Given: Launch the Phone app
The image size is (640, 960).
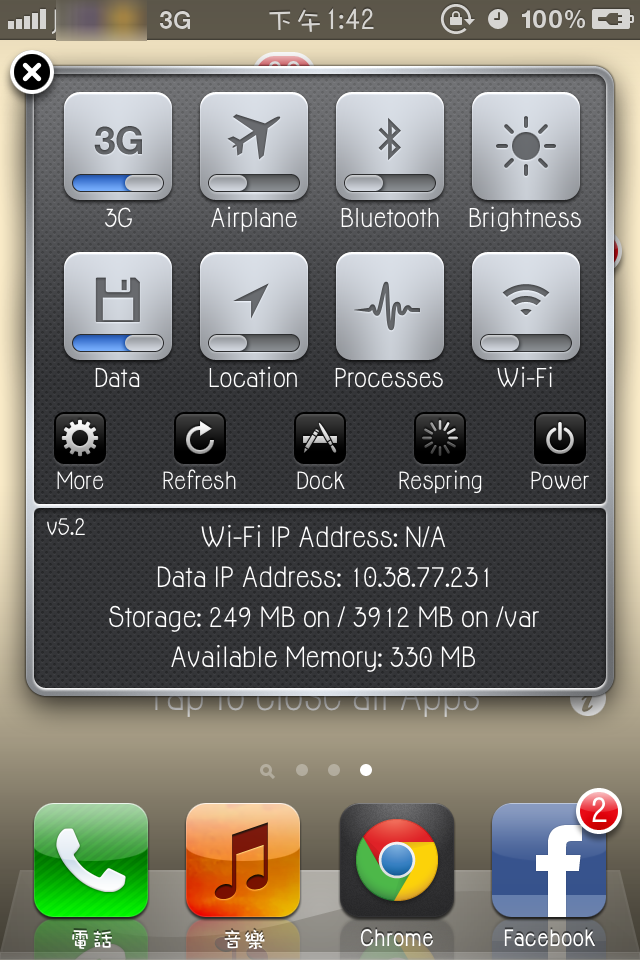Looking at the screenshot, I should coord(91,860).
